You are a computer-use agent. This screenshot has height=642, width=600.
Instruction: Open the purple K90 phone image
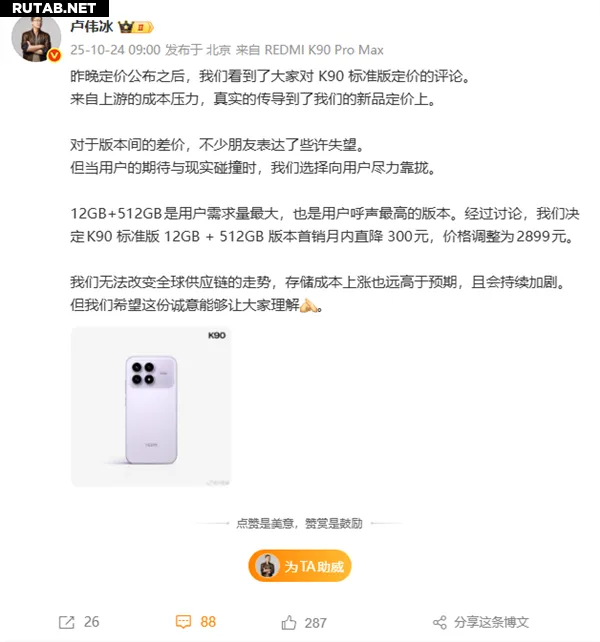151,406
